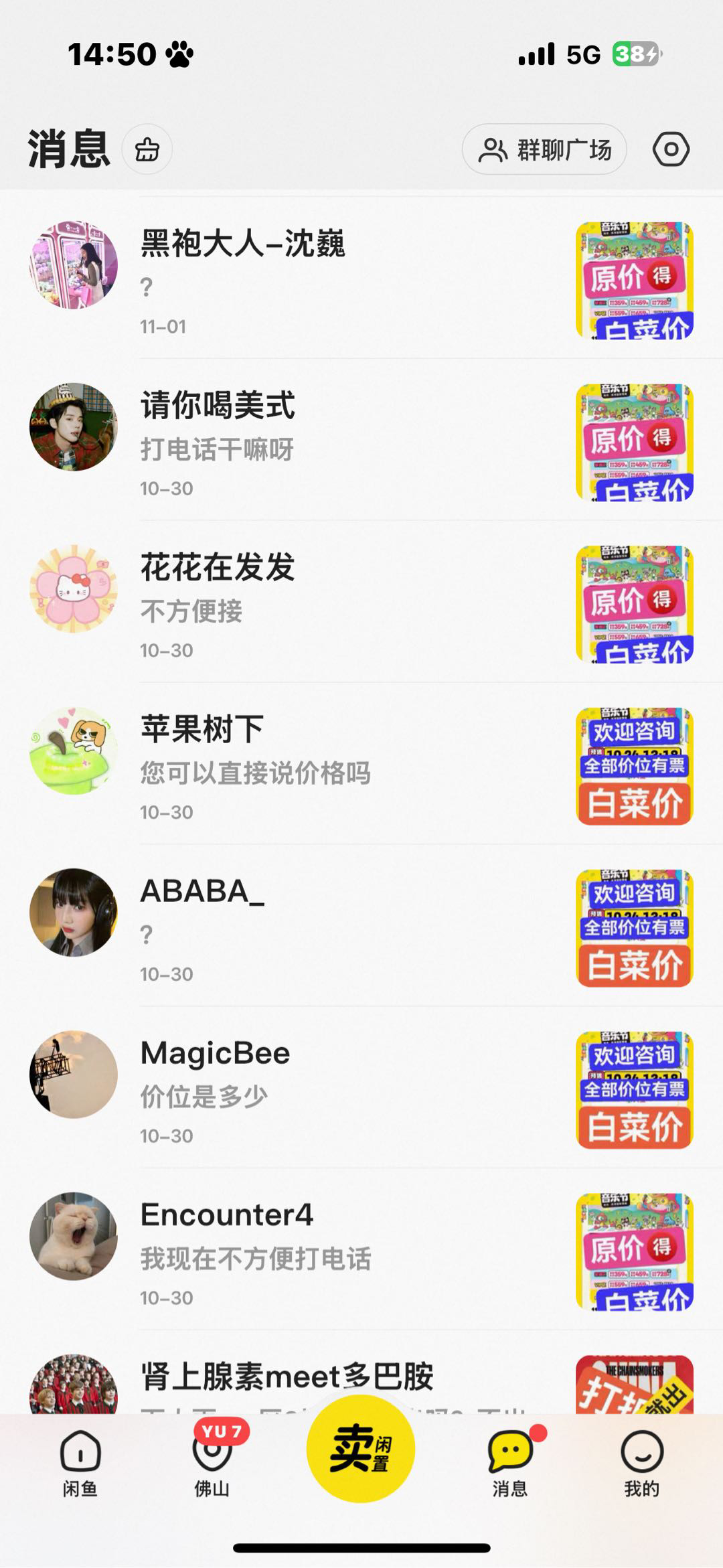The image size is (723, 1568).
Task: Open the cleanup broom icon beside 消息
Action: [147, 149]
